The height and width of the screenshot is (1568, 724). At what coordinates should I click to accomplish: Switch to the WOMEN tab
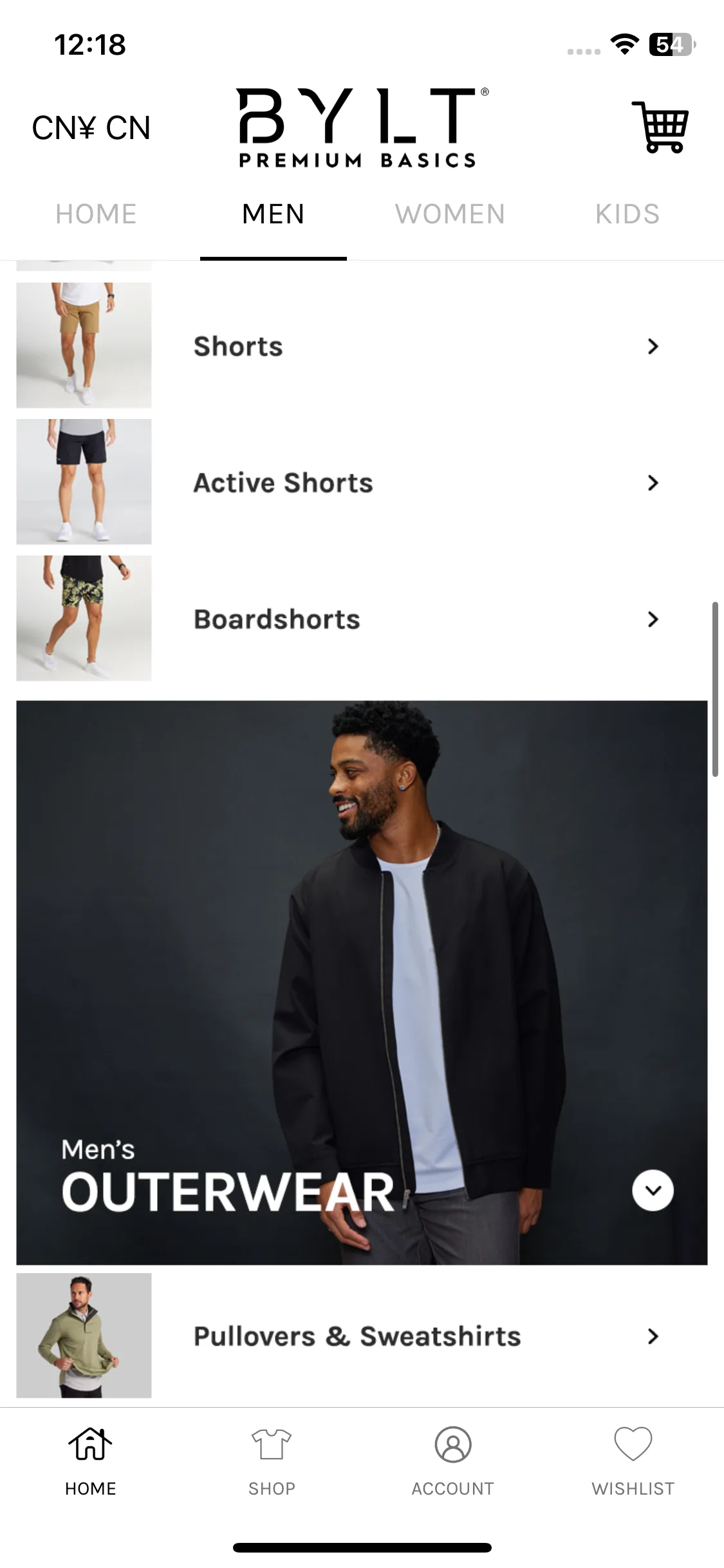[450, 214]
